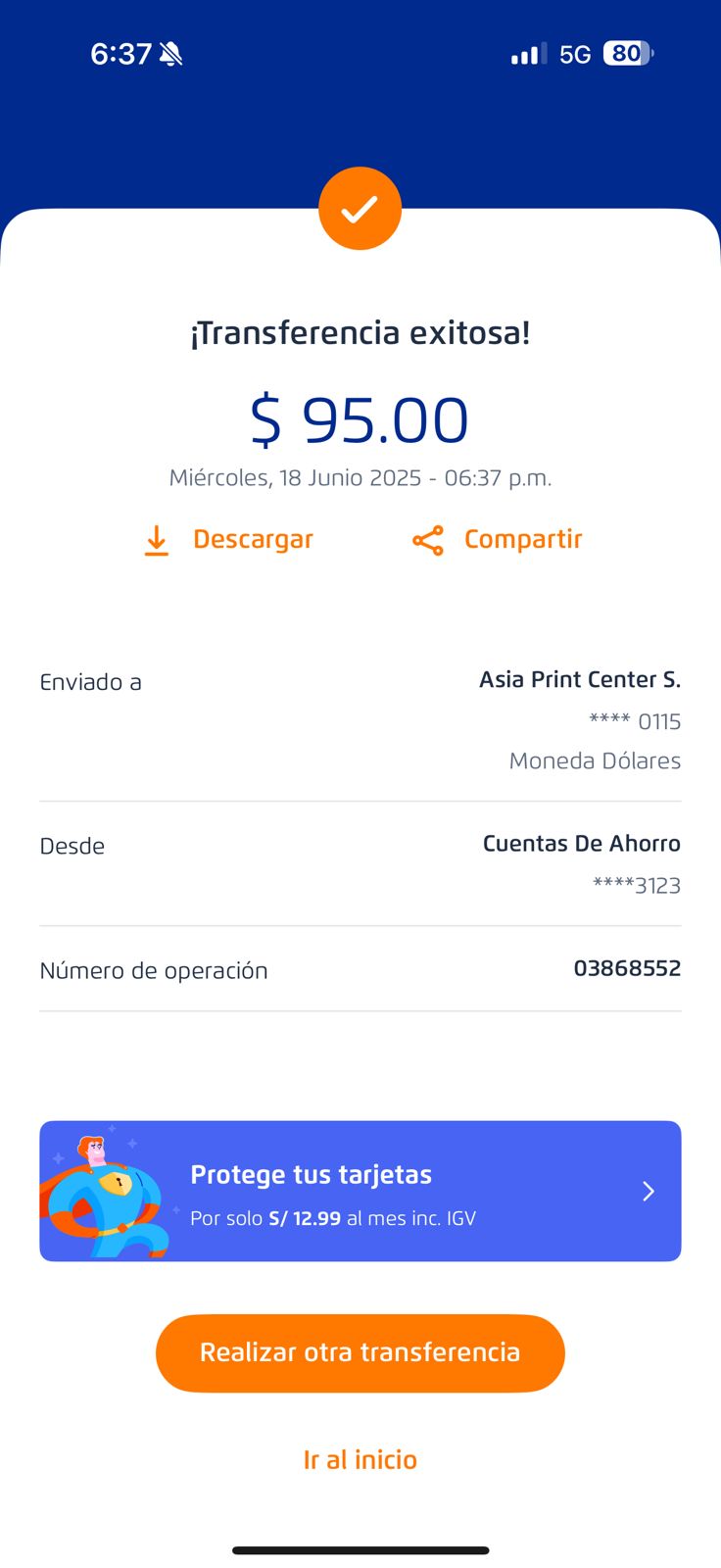The width and height of the screenshot is (721, 1568).
Task: Tap Realizar otra transferencia
Action: pos(360,1352)
